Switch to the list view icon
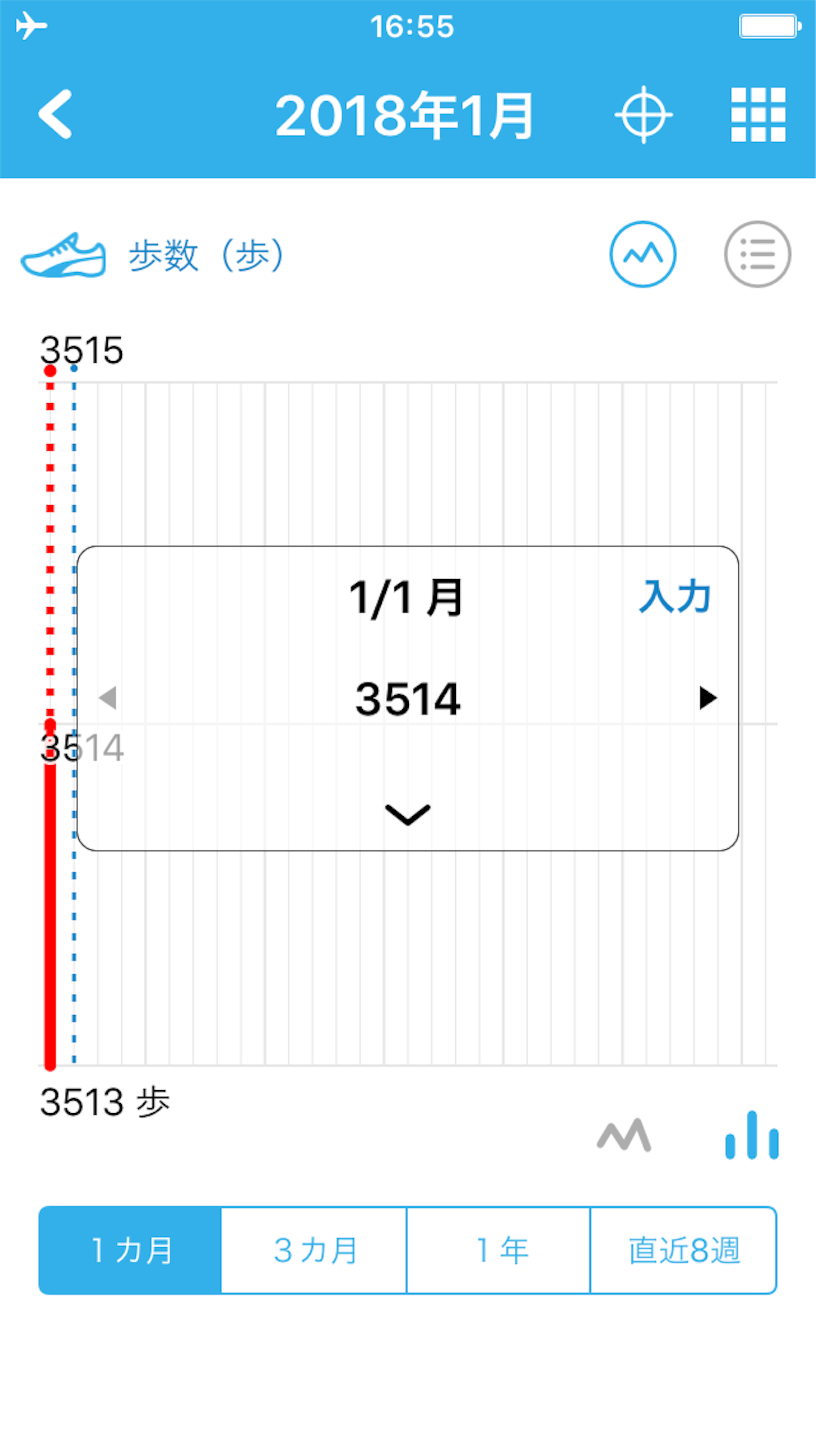 pyautogui.click(x=757, y=254)
